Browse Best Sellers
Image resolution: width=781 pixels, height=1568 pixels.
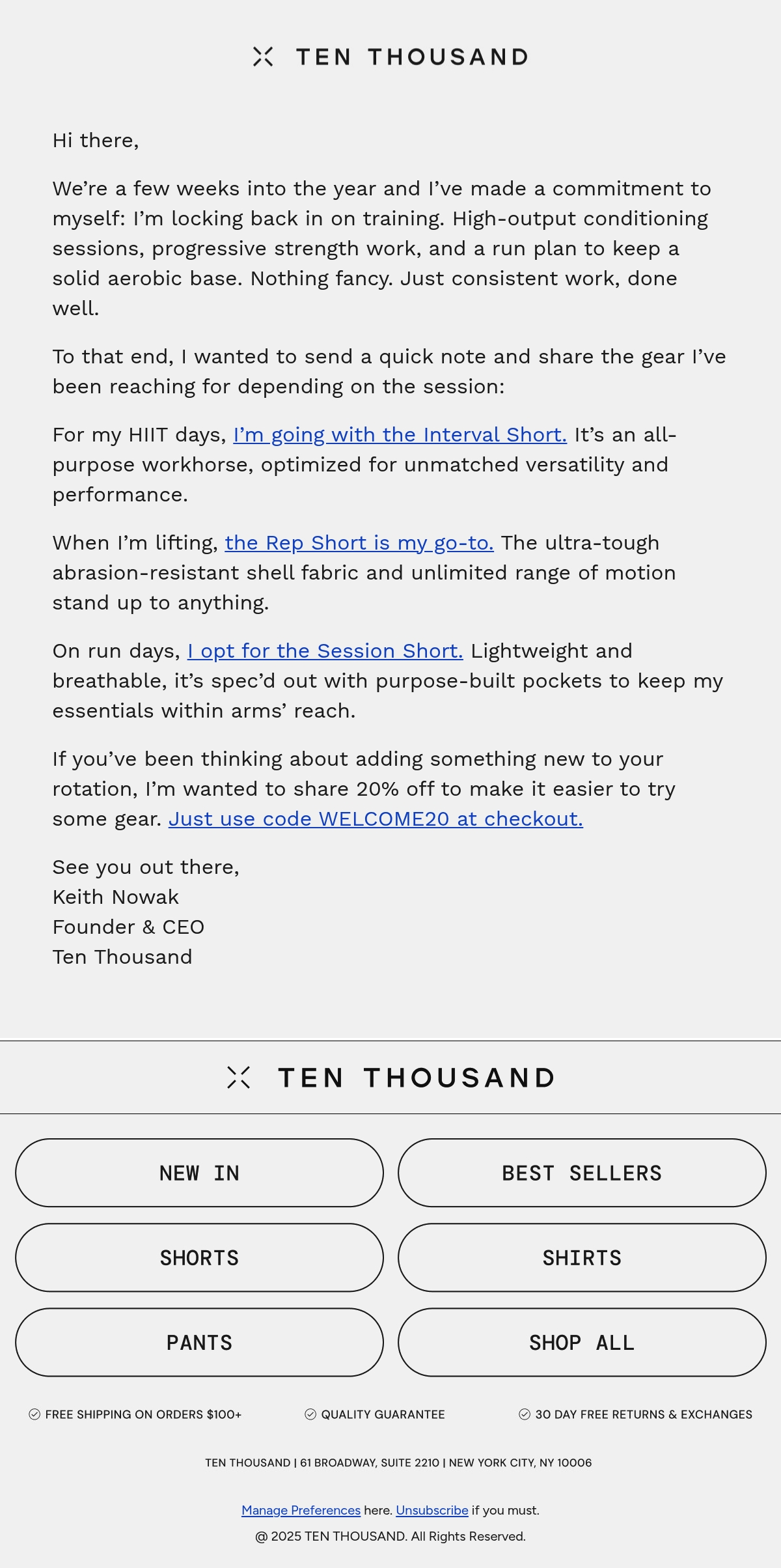582,1173
